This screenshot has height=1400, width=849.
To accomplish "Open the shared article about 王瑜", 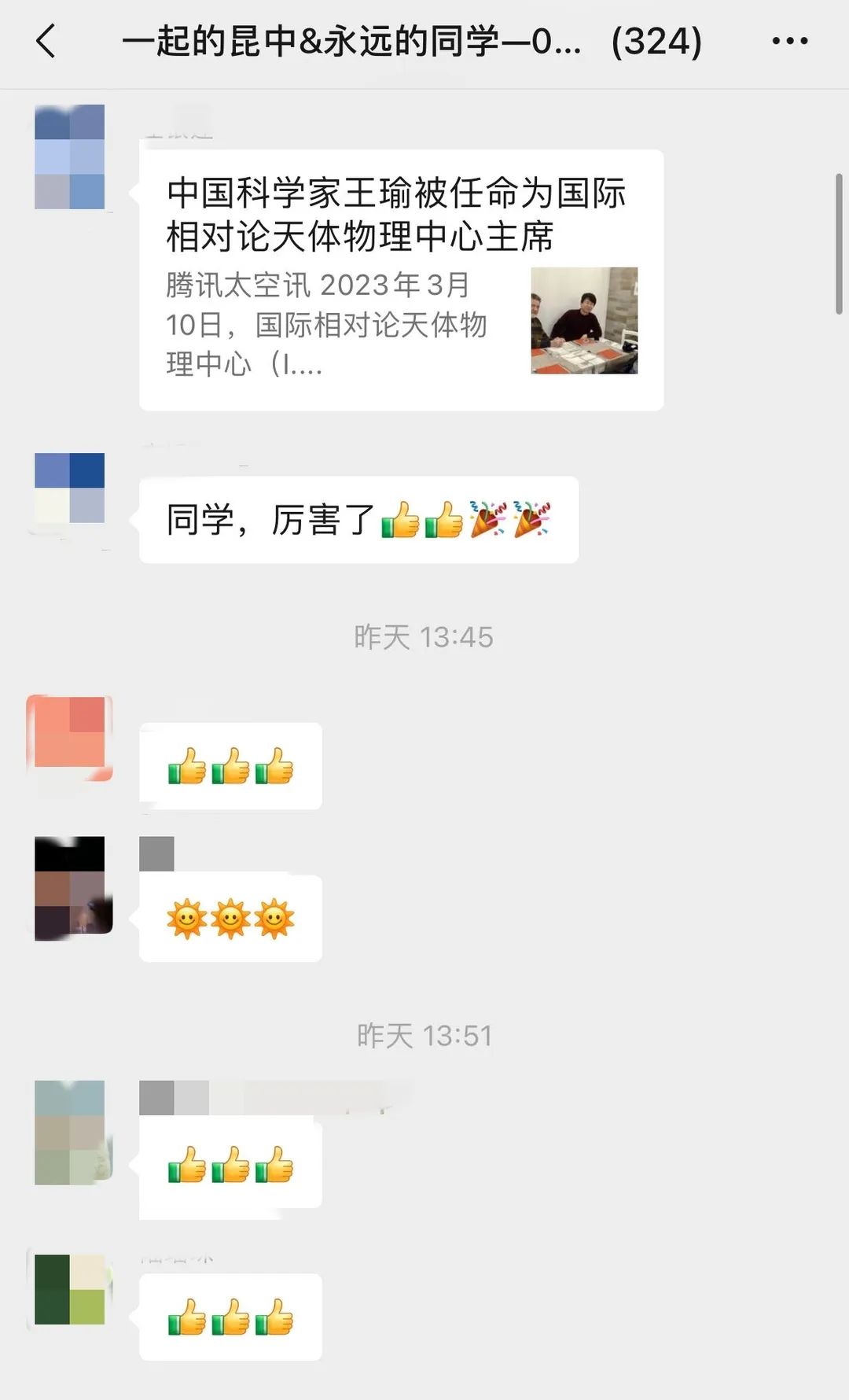I will tap(401, 279).
